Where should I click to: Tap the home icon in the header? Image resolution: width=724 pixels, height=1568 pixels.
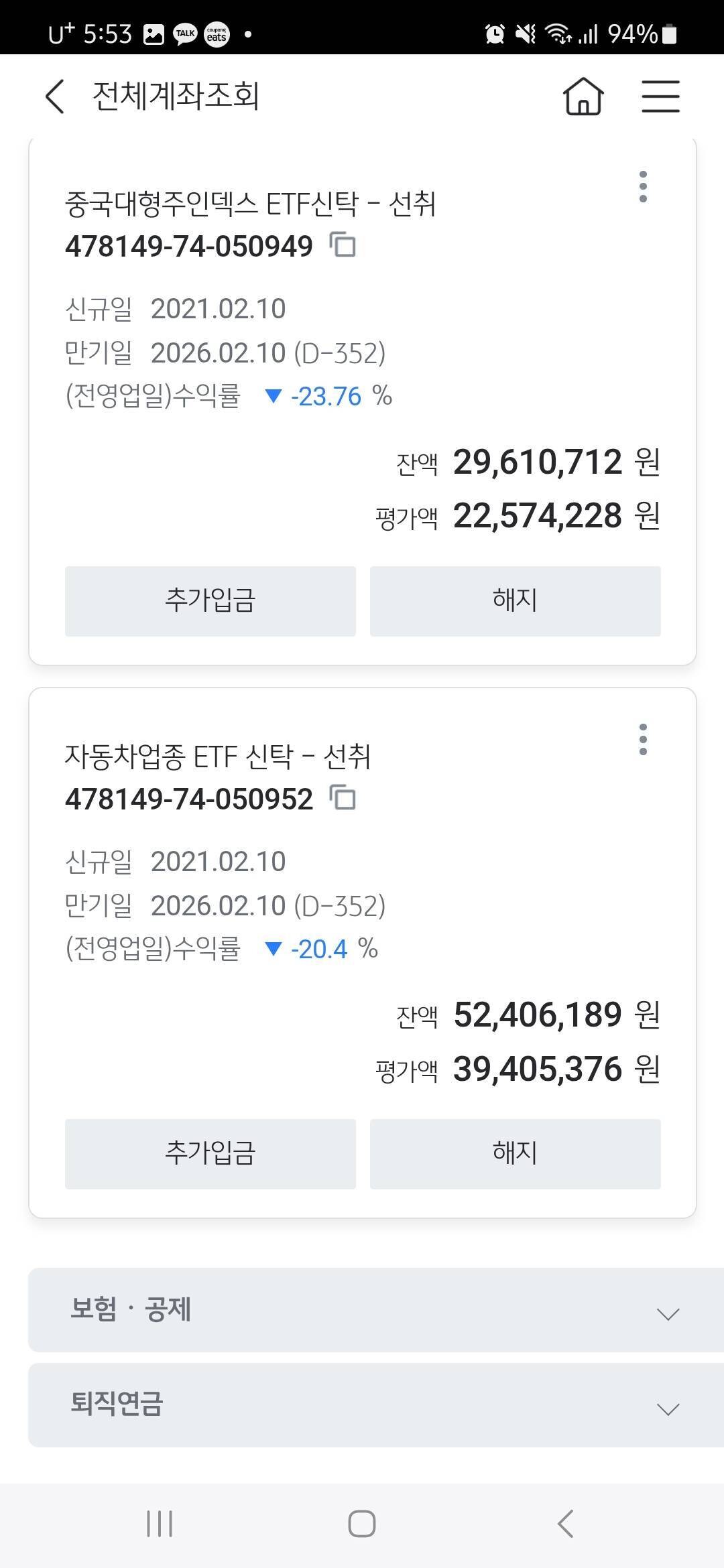(x=583, y=96)
